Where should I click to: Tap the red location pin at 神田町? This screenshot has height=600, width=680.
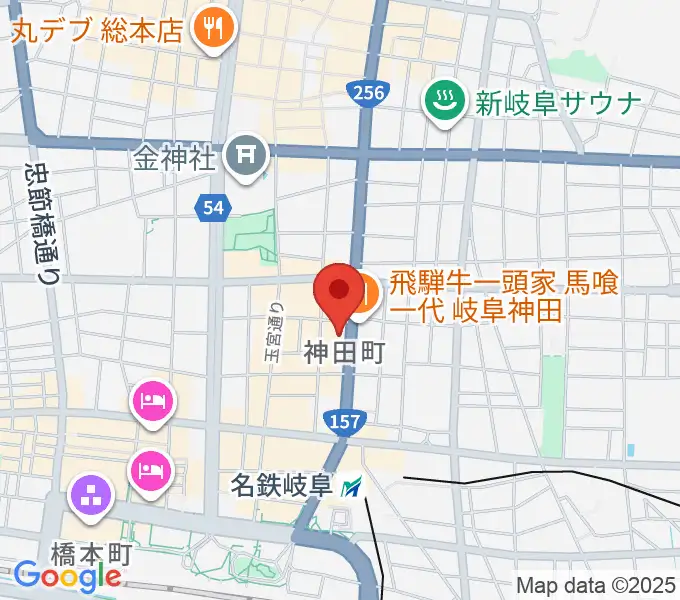(338, 293)
